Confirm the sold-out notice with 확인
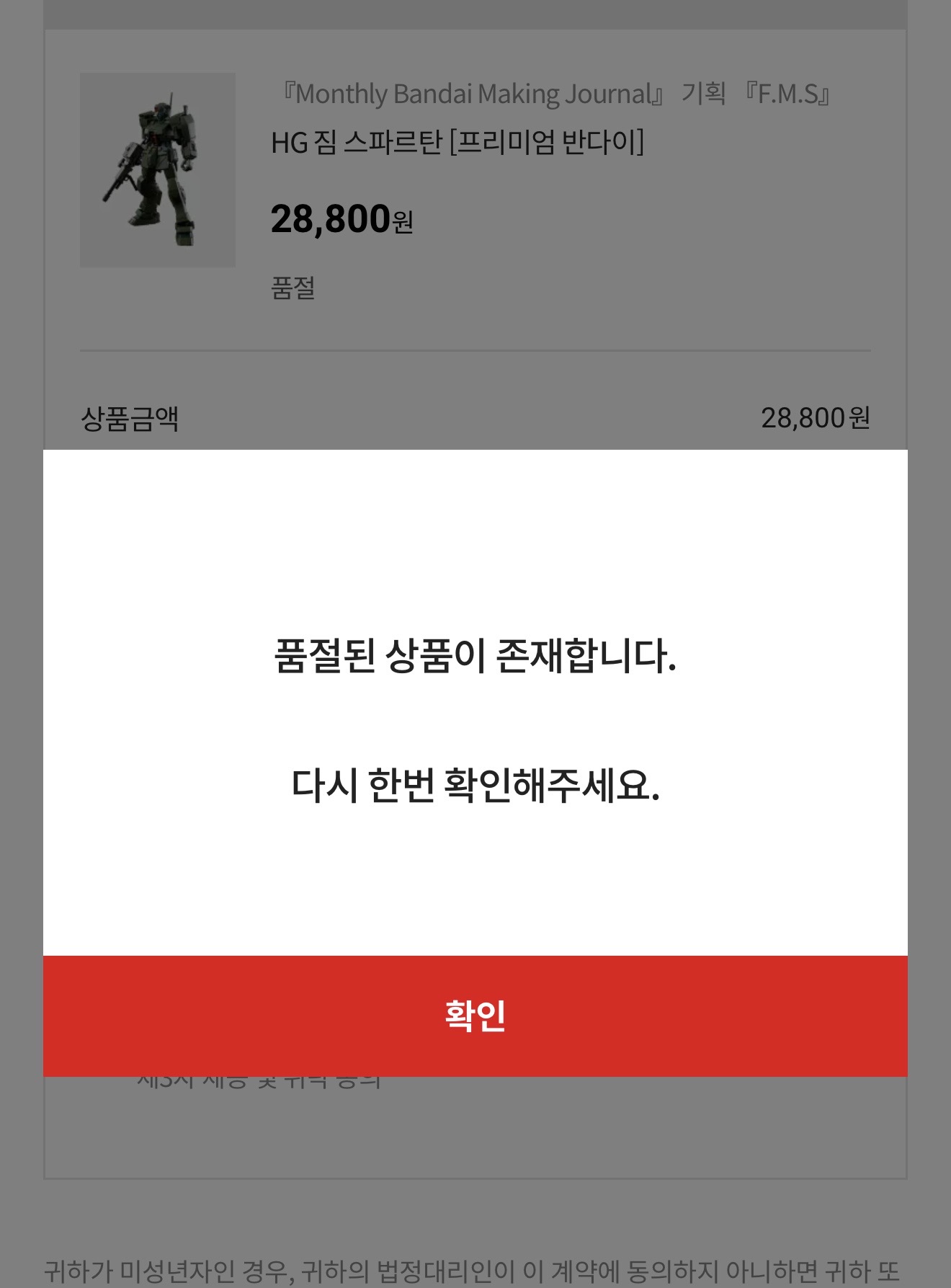This screenshot has width=951, height=1288. 475,1016
